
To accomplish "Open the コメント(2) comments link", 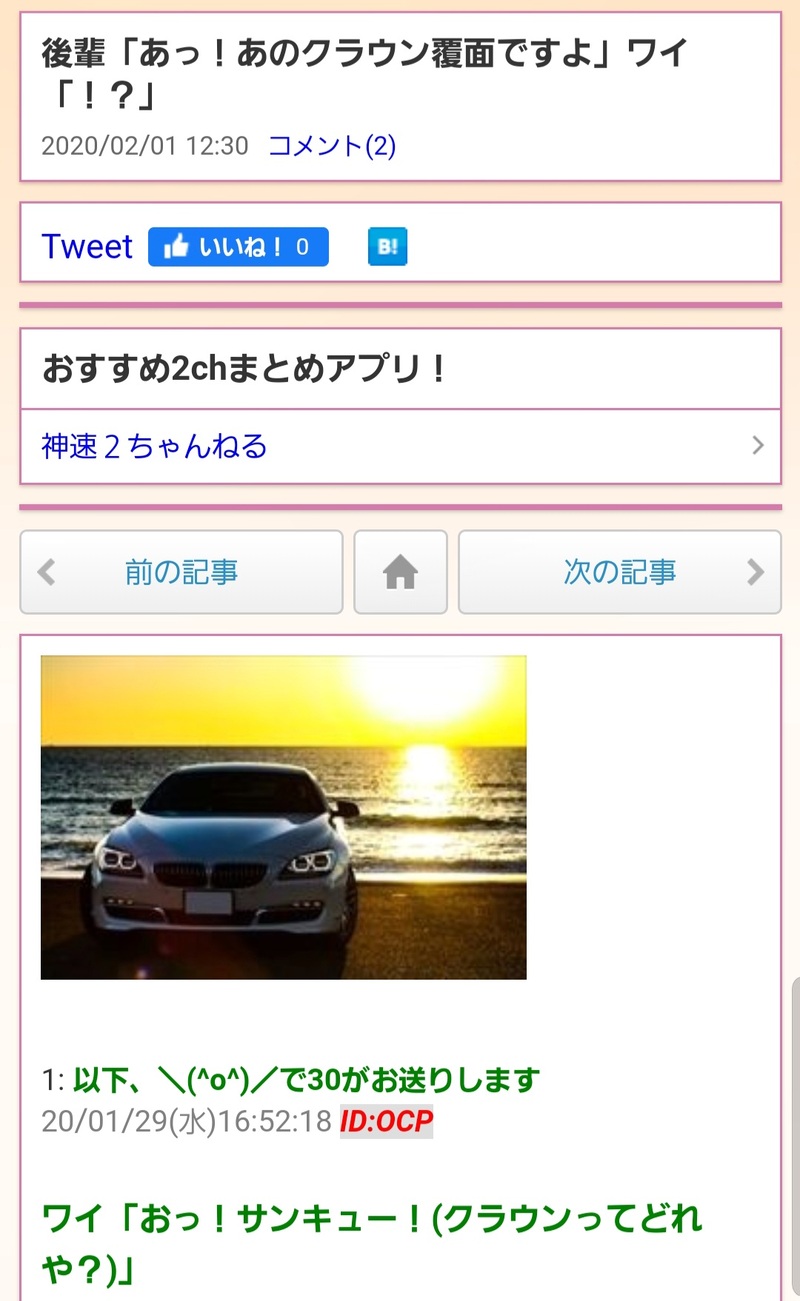I will click(332, 146).
